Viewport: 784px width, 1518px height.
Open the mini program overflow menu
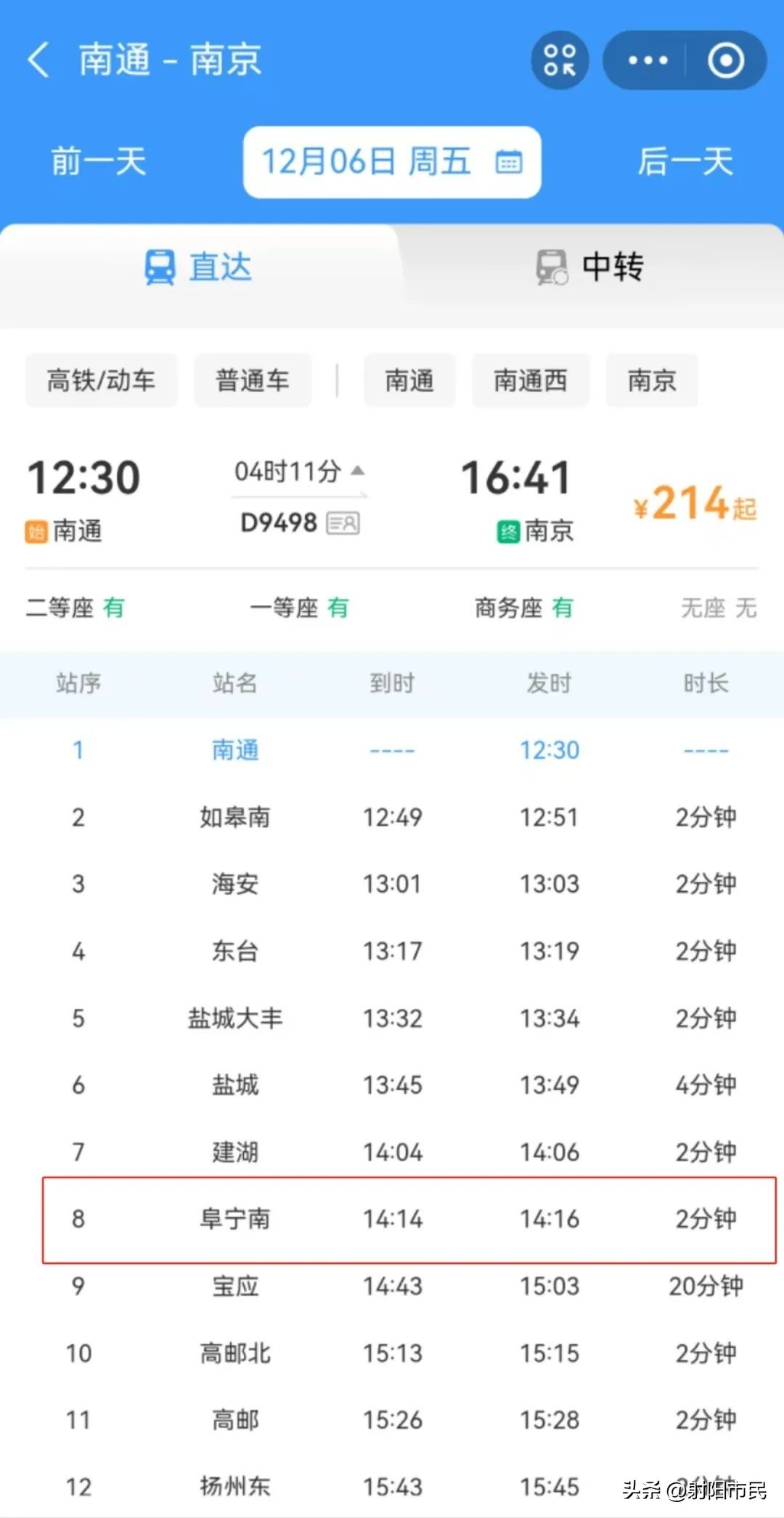tap(647, 60)
